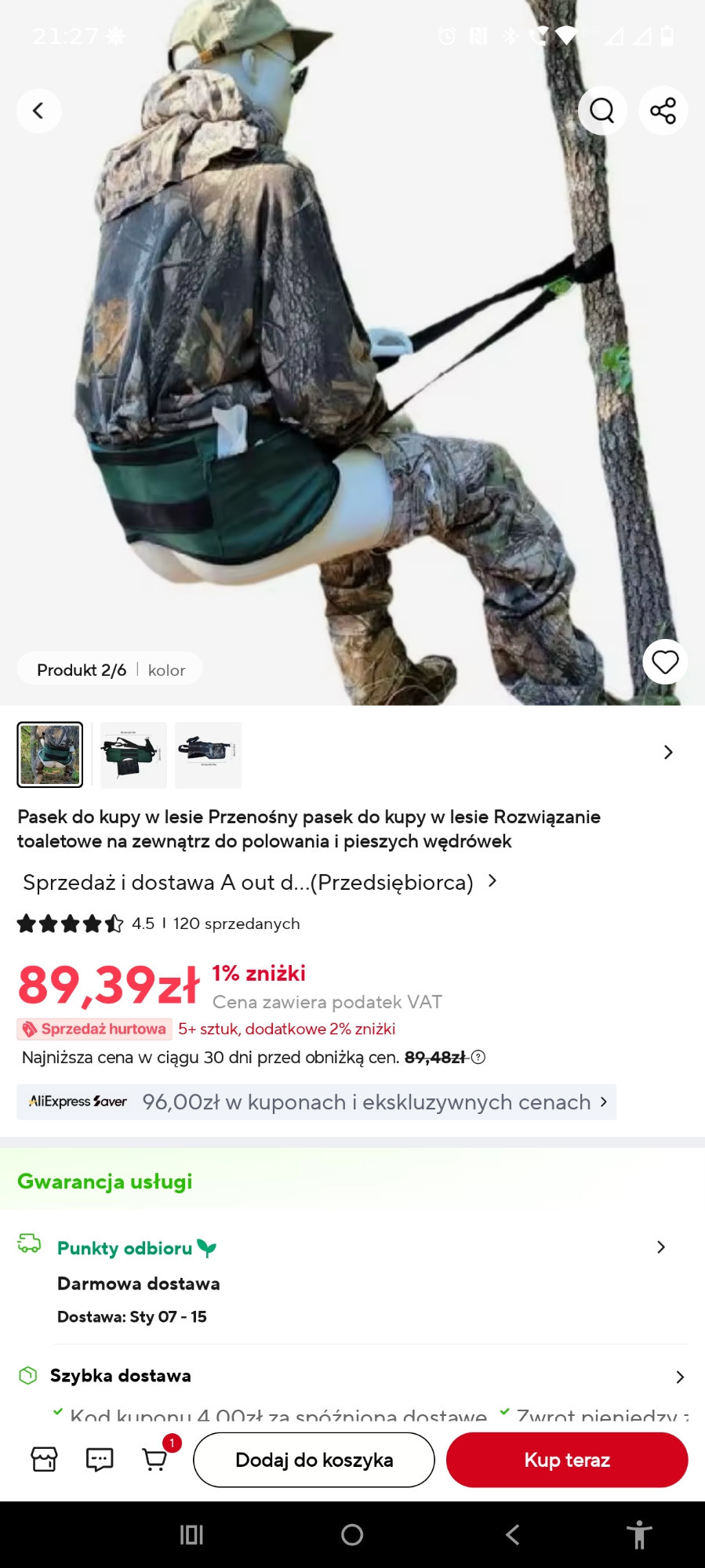Open recent apps from the navigation bar
The image size is (705, 1568).
point(191,1535)
